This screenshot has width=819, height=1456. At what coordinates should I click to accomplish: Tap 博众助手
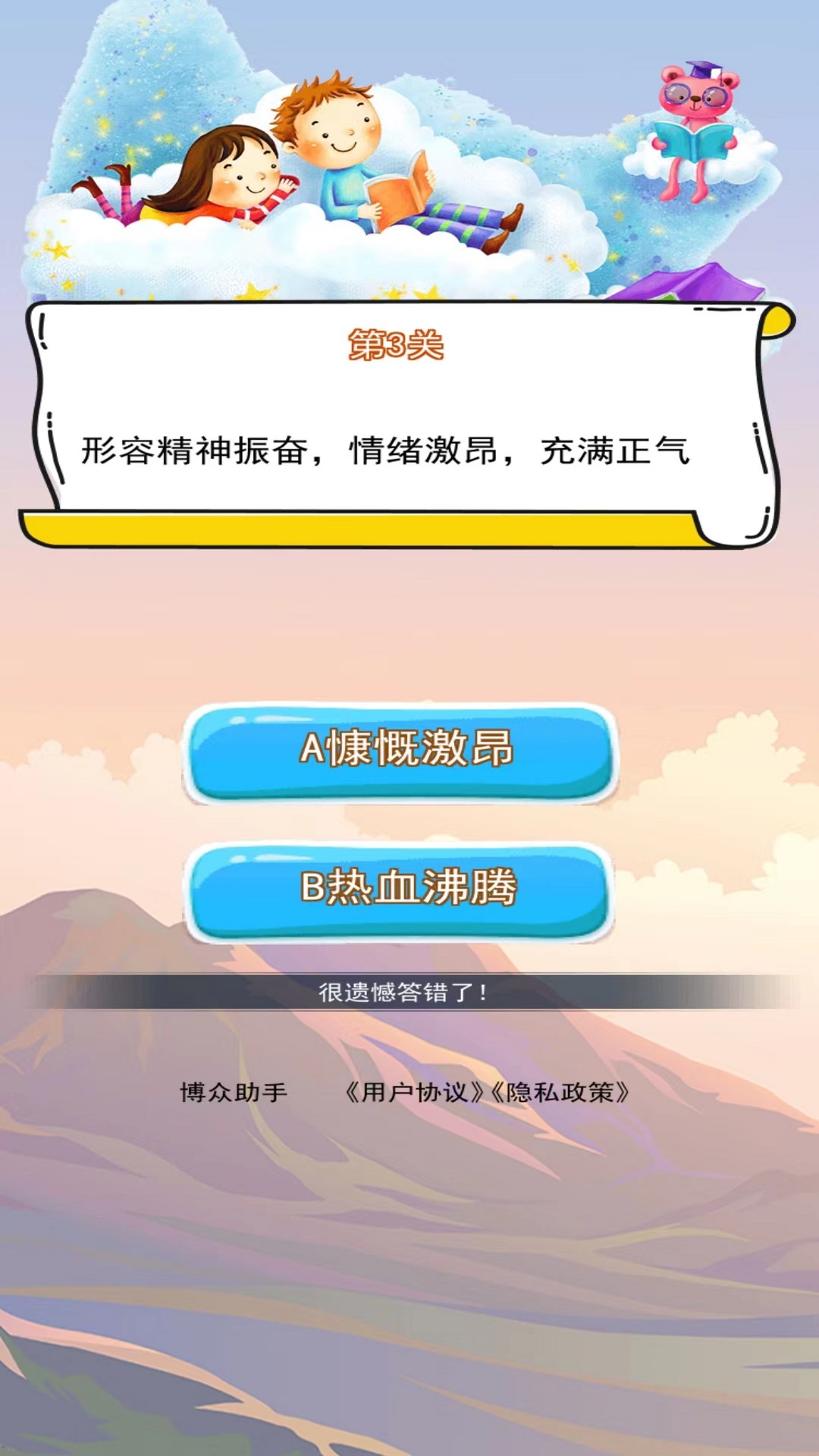coord(234,1093)
